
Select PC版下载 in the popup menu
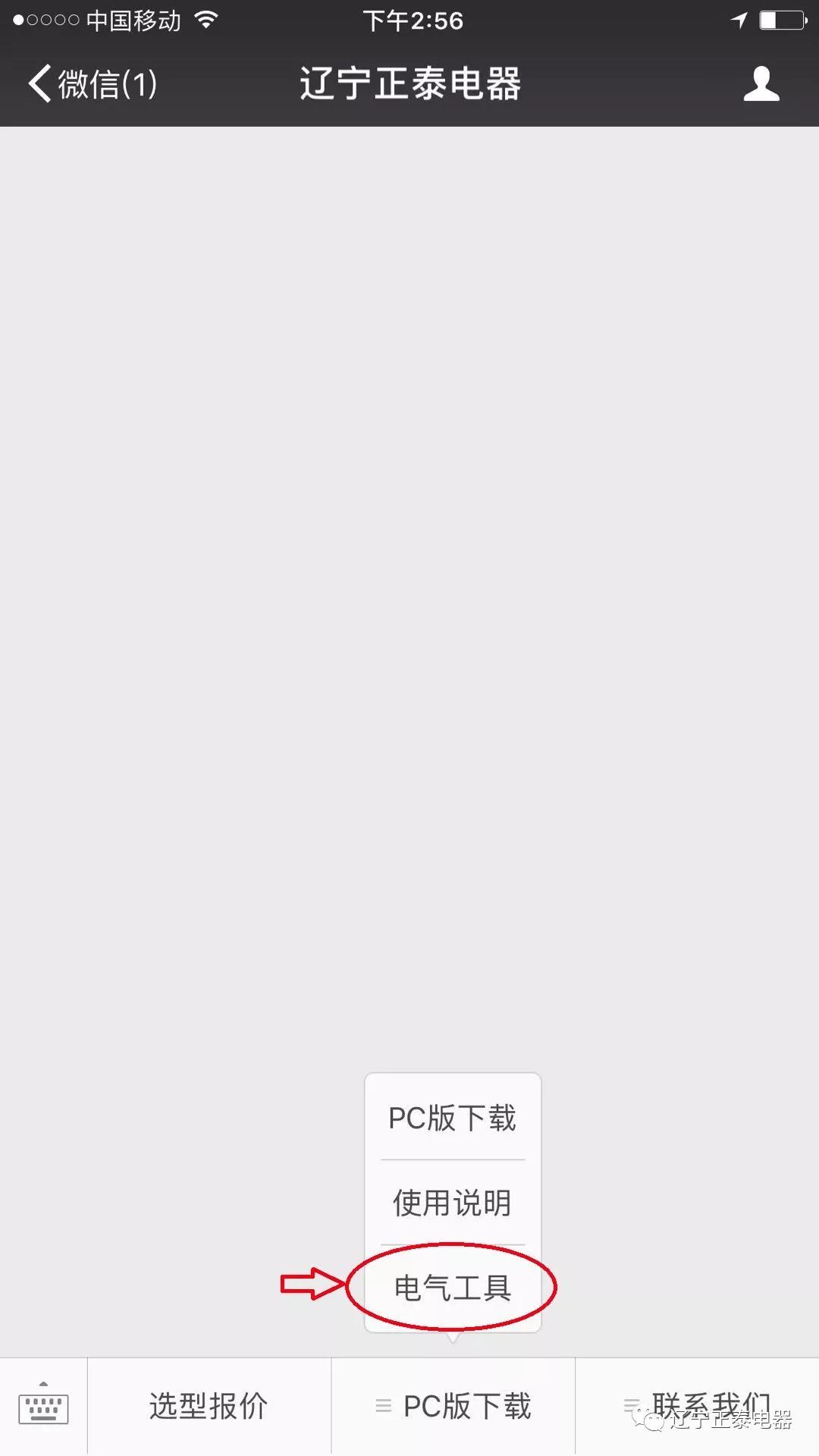pyautogui.click(x=453, y=1118)
